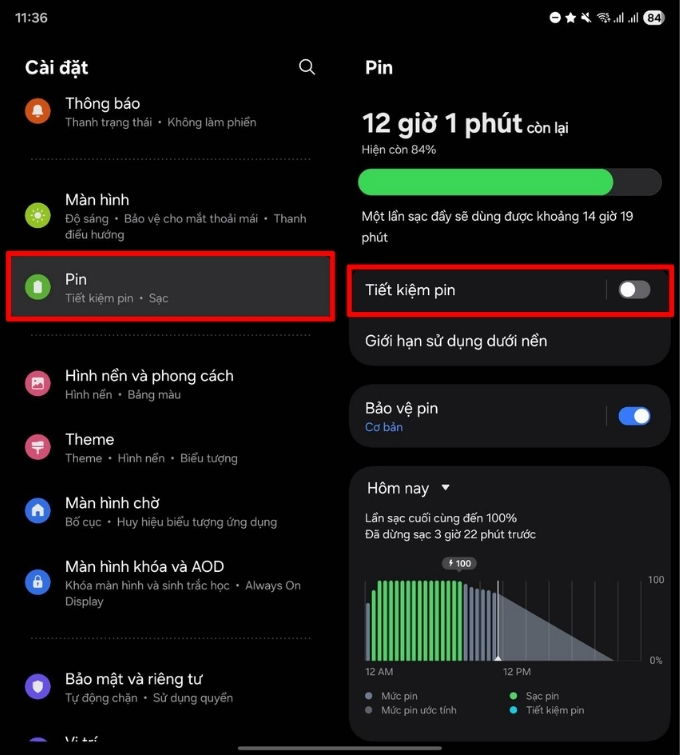680x755 pixels.
Task: Open the settings search icon
Action: [x=307, y=67]
